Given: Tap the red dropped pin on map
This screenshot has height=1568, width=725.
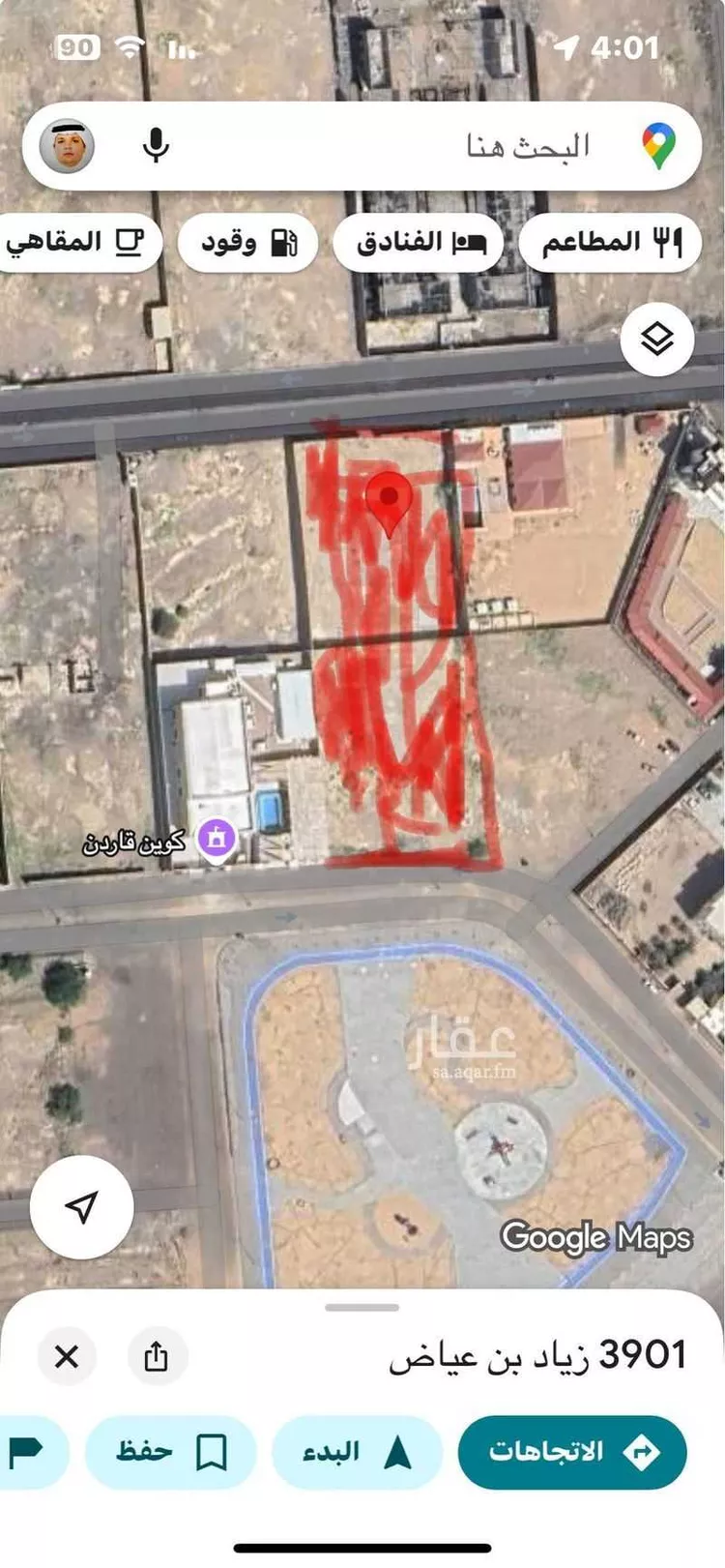Looking at the screenshot, I should (x=390, y=501).
